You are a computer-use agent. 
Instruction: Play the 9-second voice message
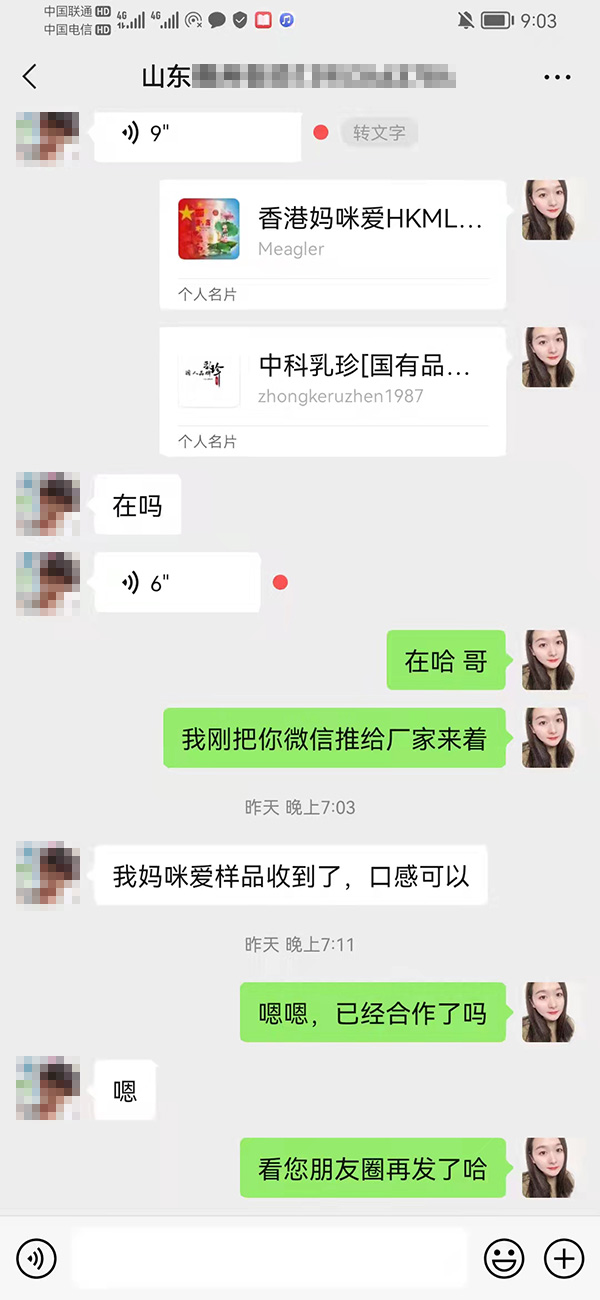(197, 134)
